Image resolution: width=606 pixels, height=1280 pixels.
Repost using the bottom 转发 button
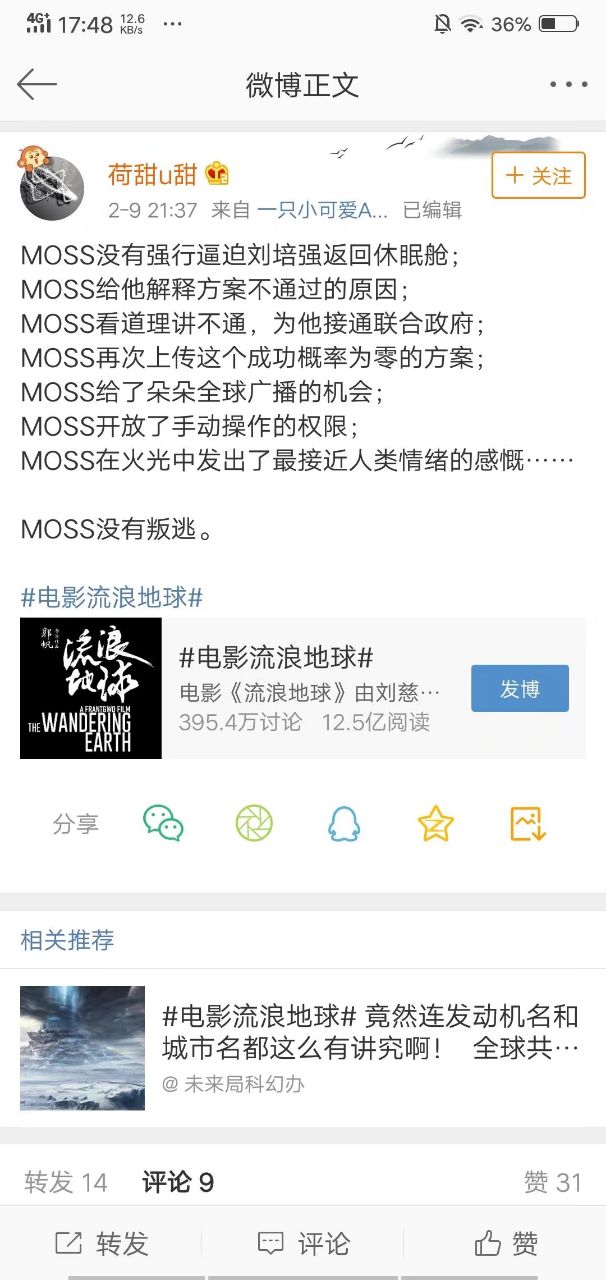click(101, 1243)
